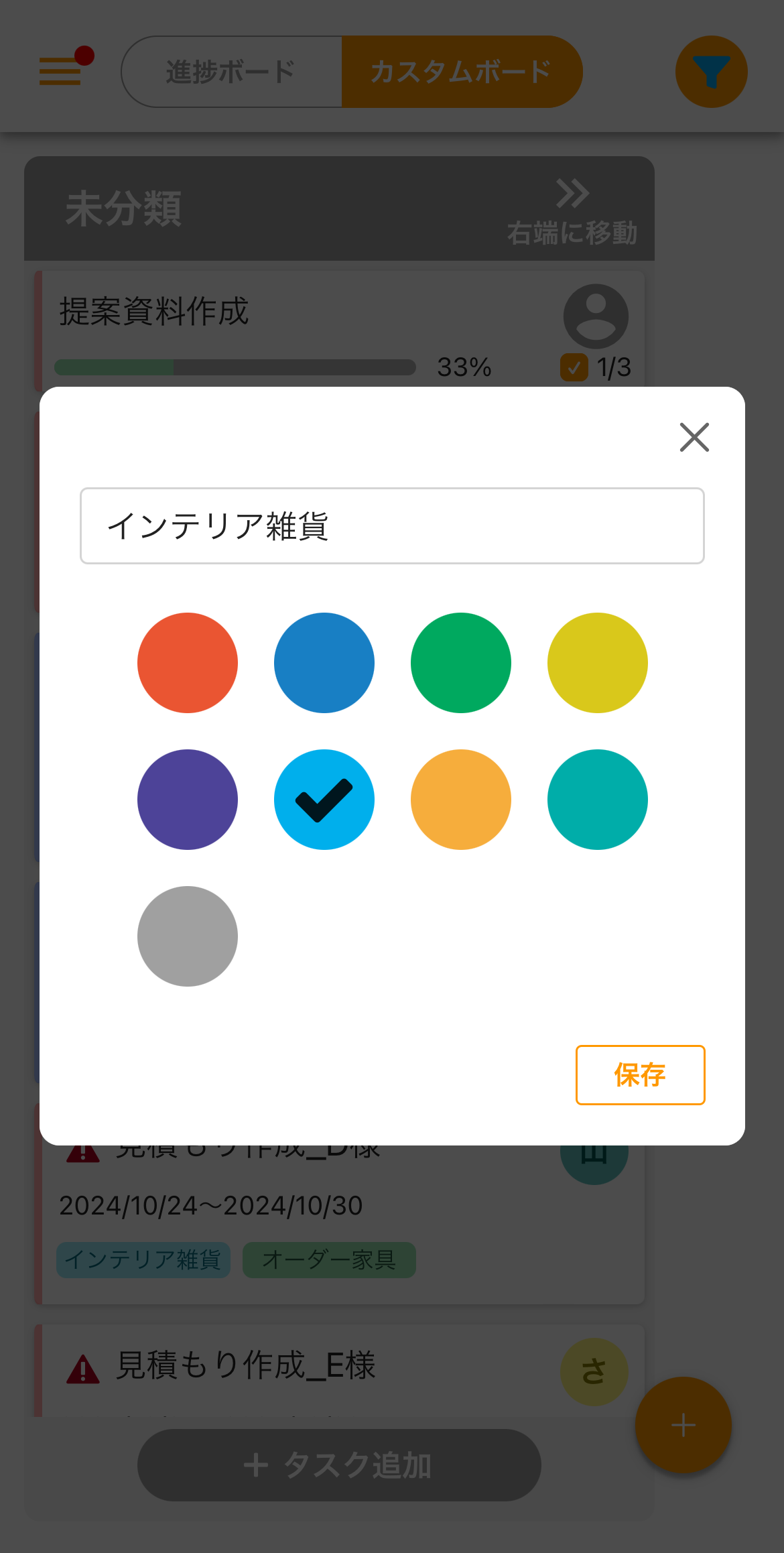Tap the orange plus floating action button
784x1553 pixels.
coord(682,1426)
